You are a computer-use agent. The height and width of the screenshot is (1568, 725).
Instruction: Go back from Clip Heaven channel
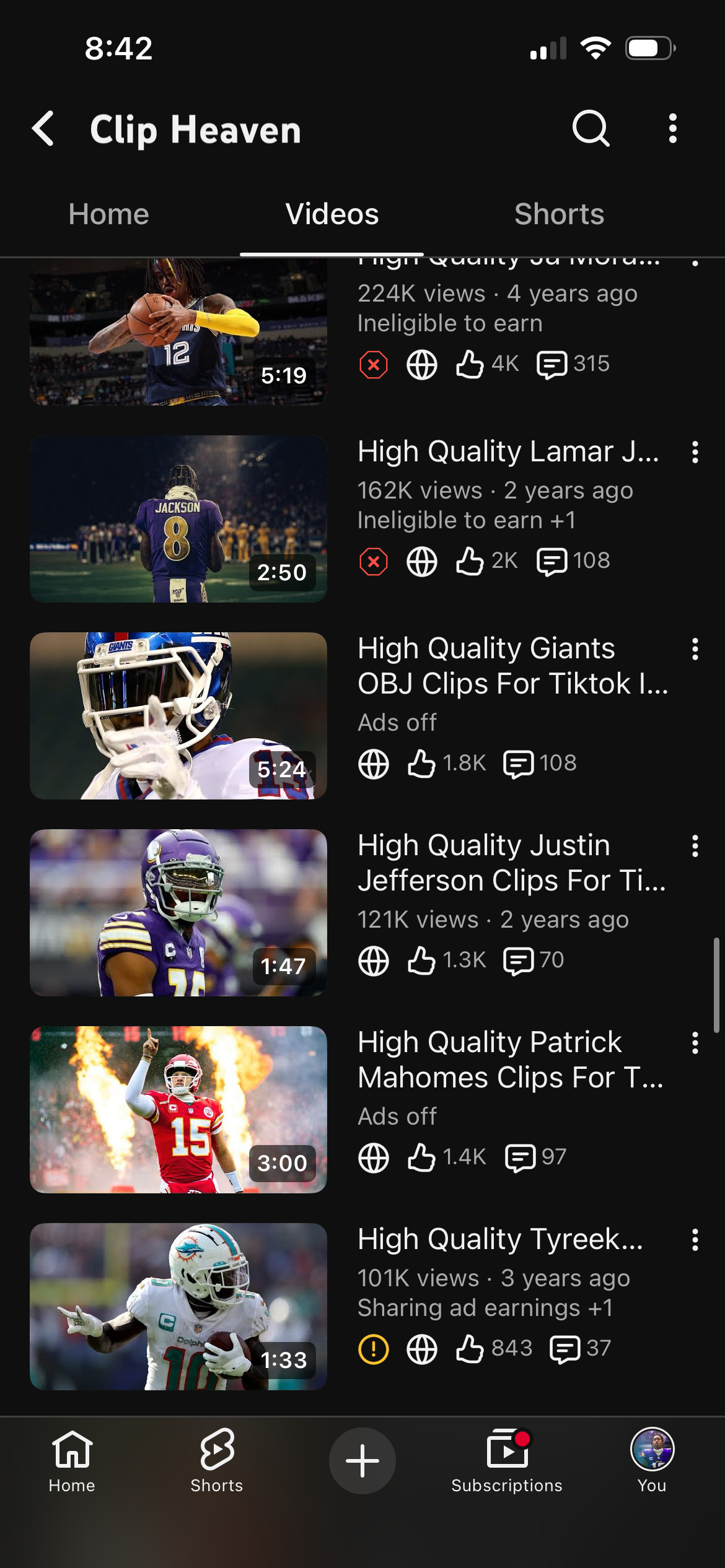(43, 129)
